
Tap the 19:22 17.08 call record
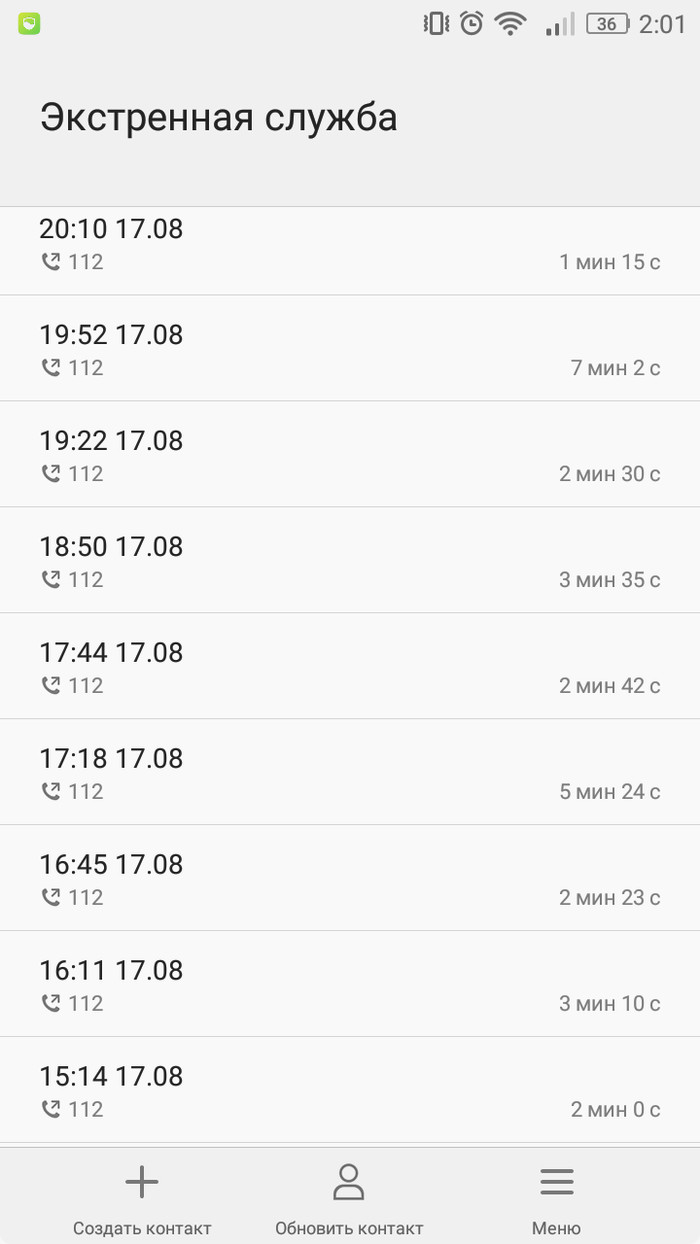pyautogui.click(x=350, y=455)
